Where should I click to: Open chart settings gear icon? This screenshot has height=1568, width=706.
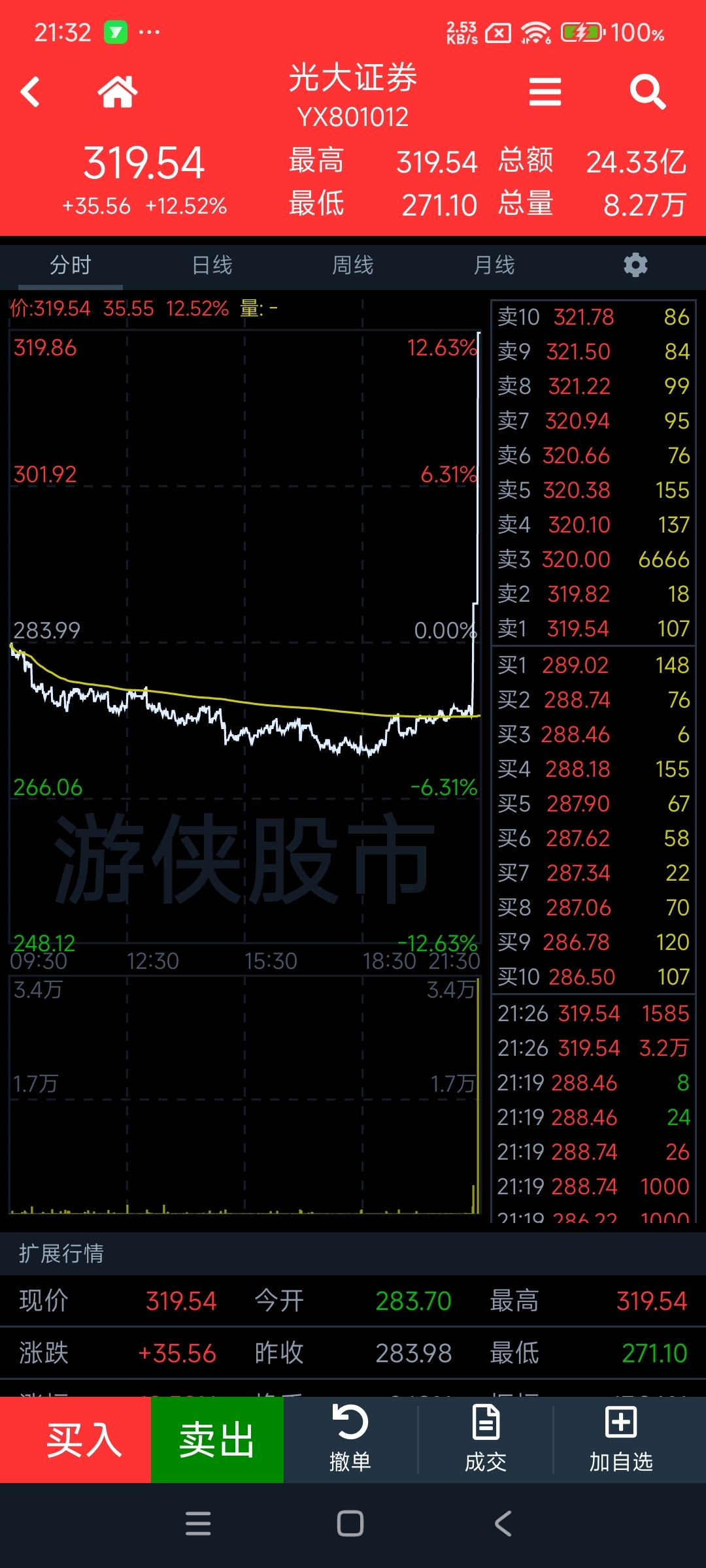(x=635, y=265)
